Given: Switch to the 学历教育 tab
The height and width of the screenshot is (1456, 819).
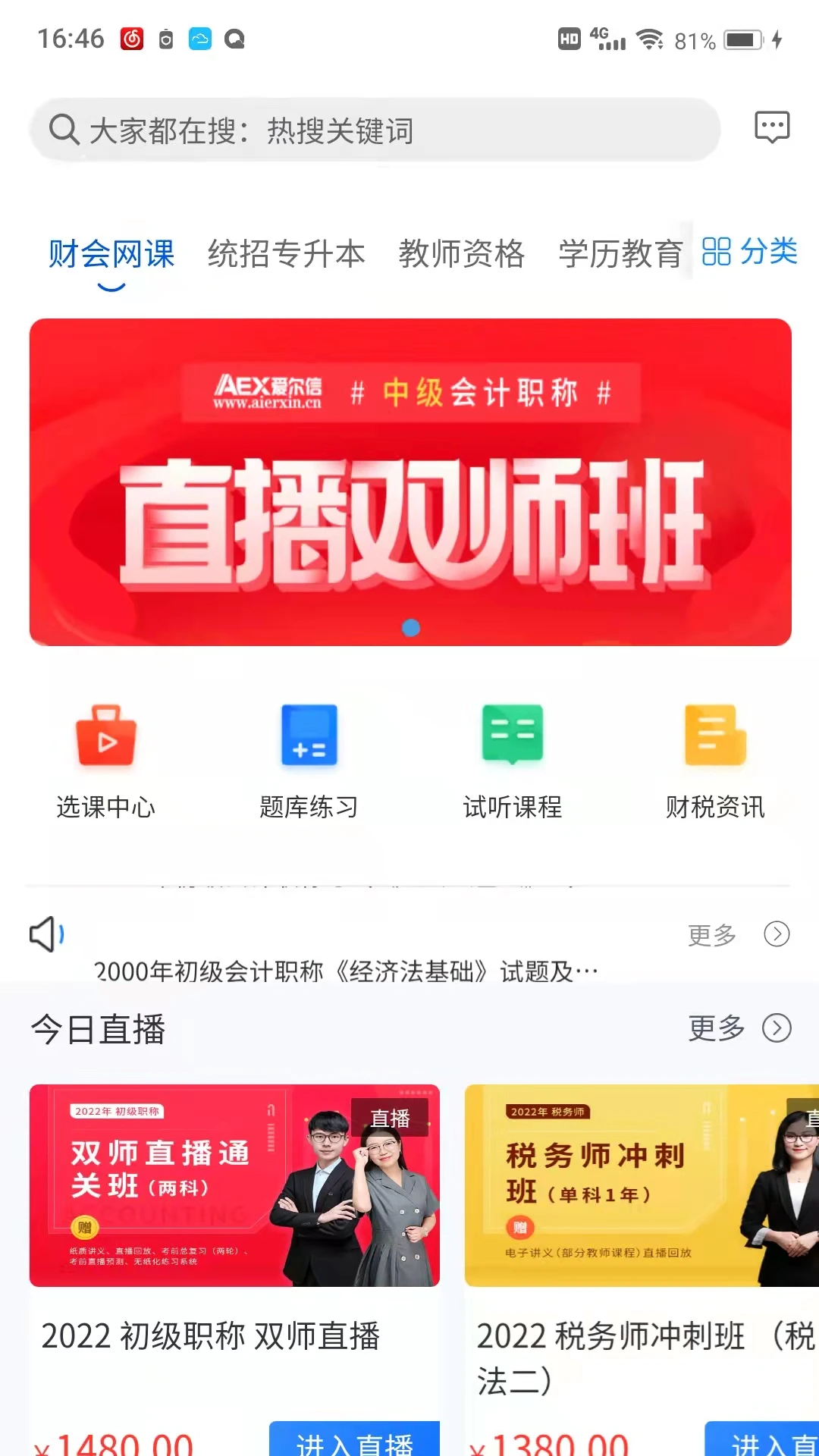Looking at the screenshot, I should coord(620,253).
